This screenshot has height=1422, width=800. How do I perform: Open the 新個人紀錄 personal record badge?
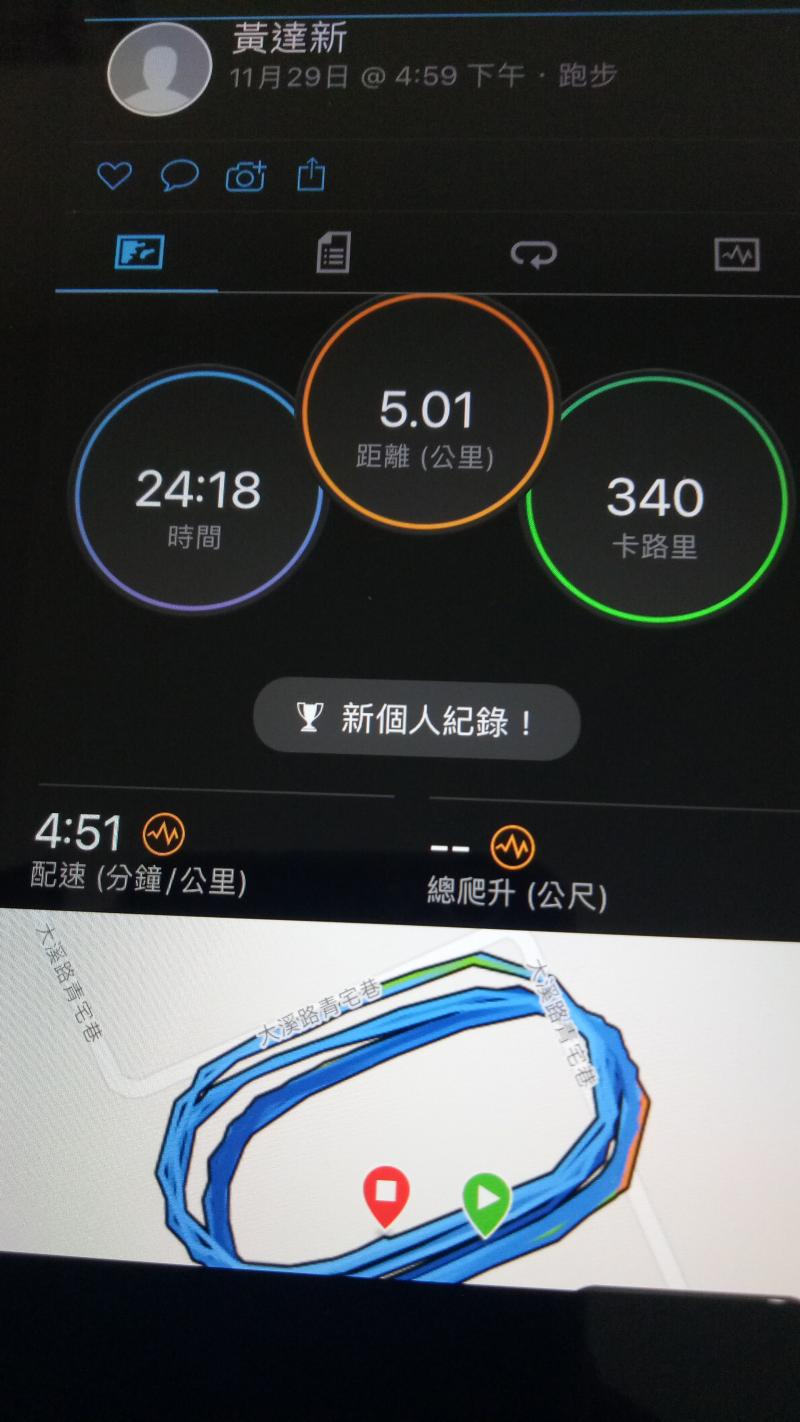coord(417,721)
